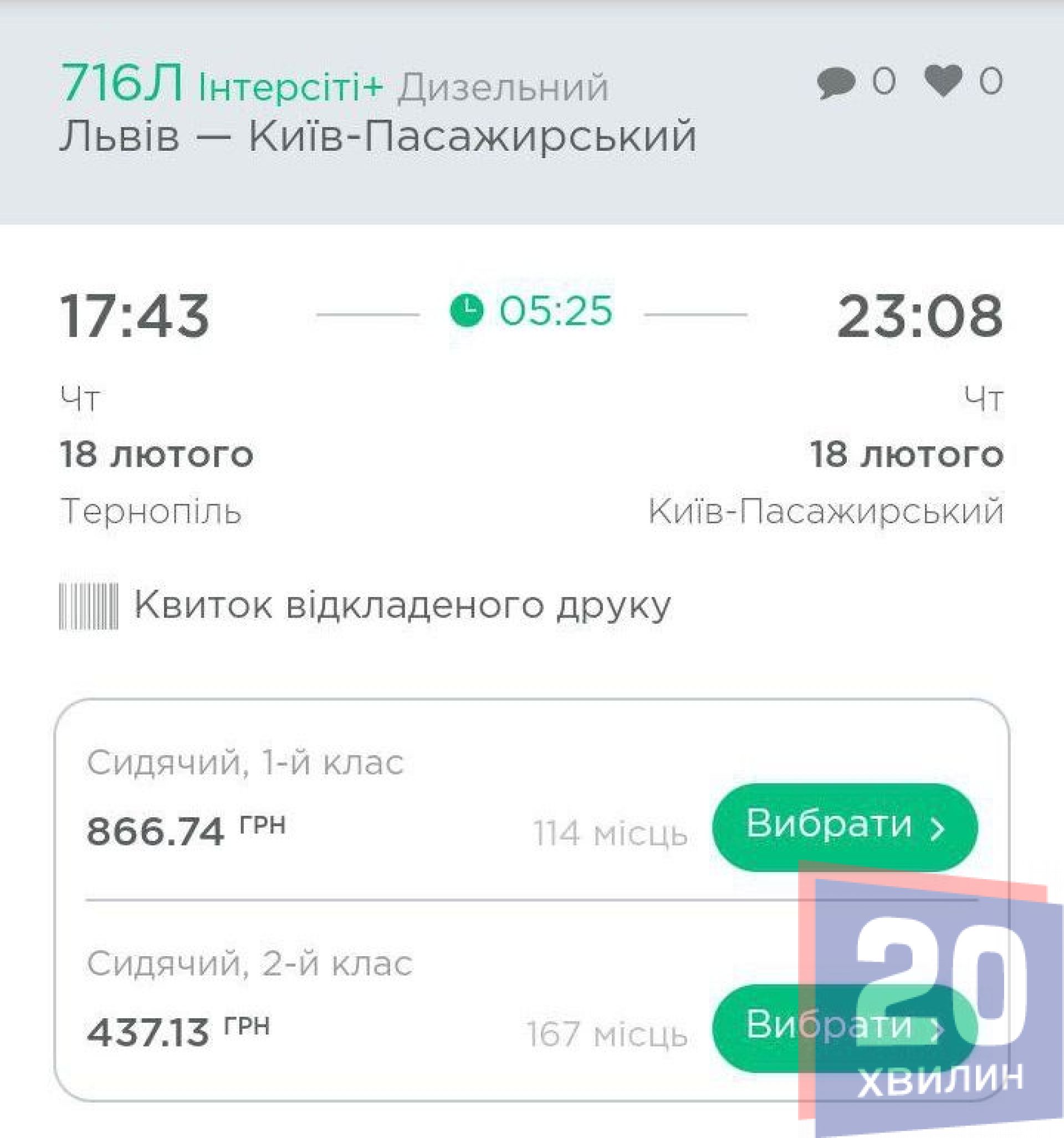1064x1138 pixels.
Task: Open comments for train 716Л
Action: [x=836, y=82]
